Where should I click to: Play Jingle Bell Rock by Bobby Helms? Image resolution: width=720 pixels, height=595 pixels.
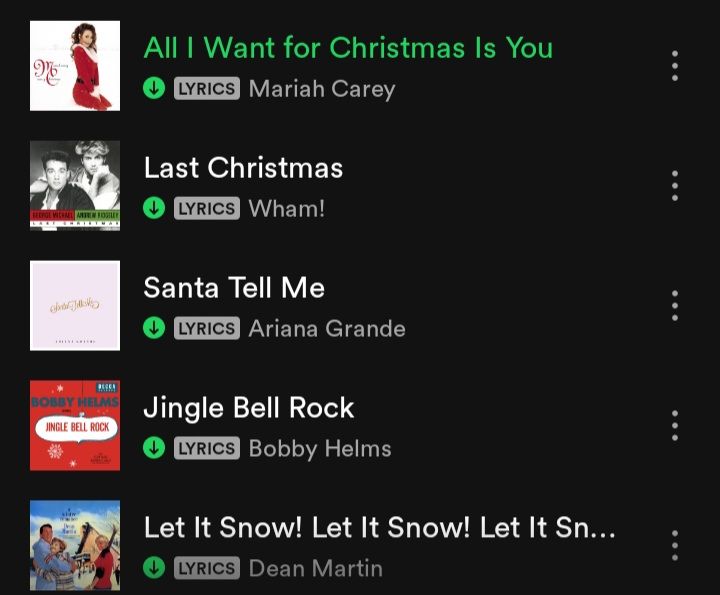coord(249,408)
